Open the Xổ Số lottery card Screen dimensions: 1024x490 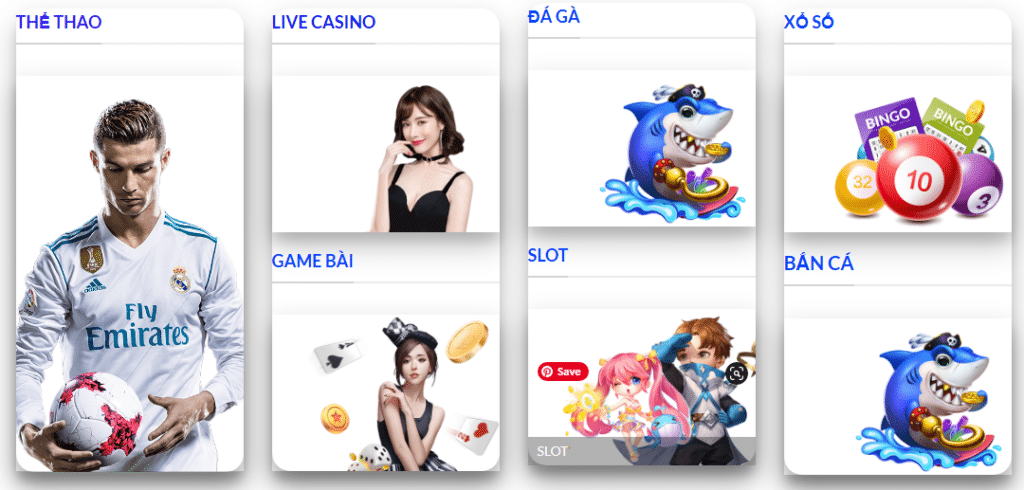click(897, 153)
